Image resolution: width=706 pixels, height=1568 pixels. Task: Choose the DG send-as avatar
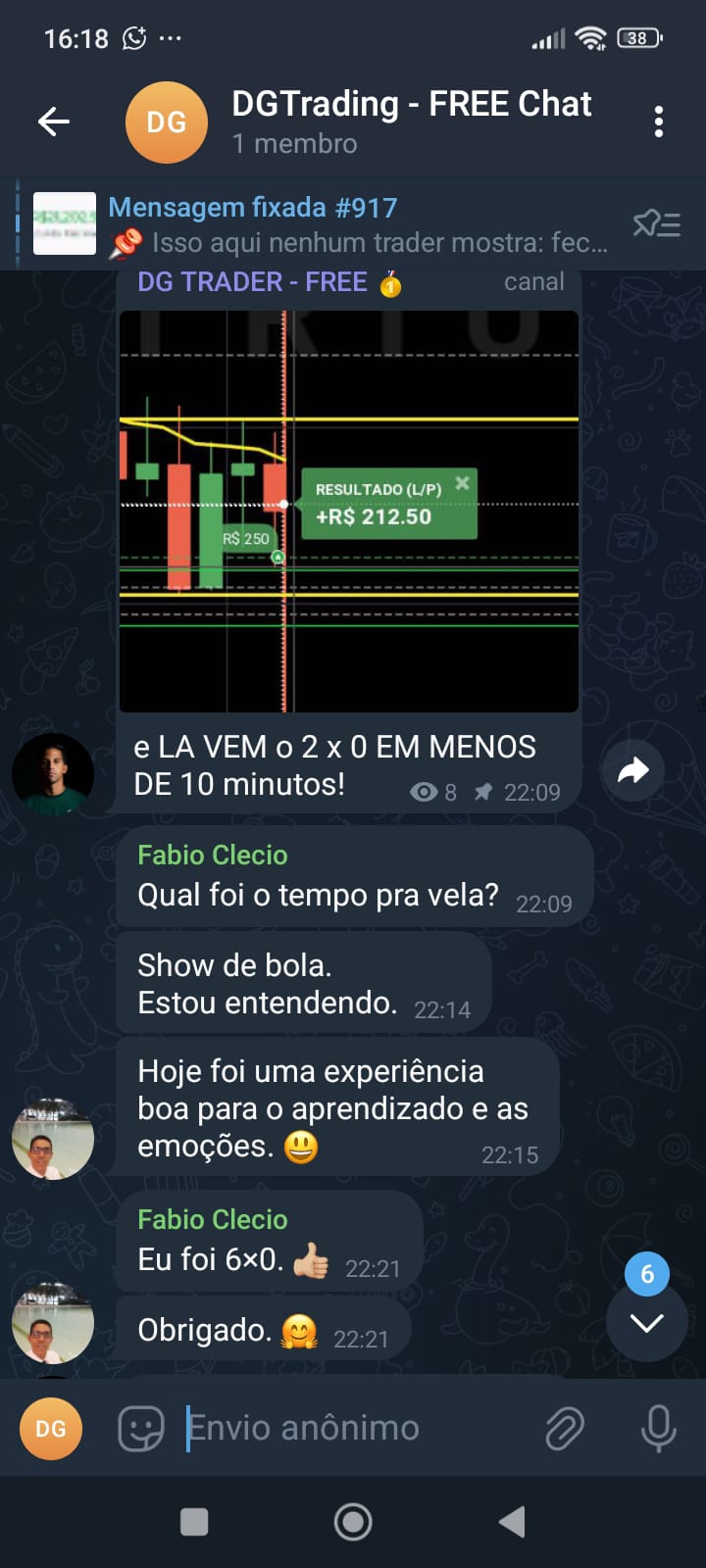tap(51, 1428)
